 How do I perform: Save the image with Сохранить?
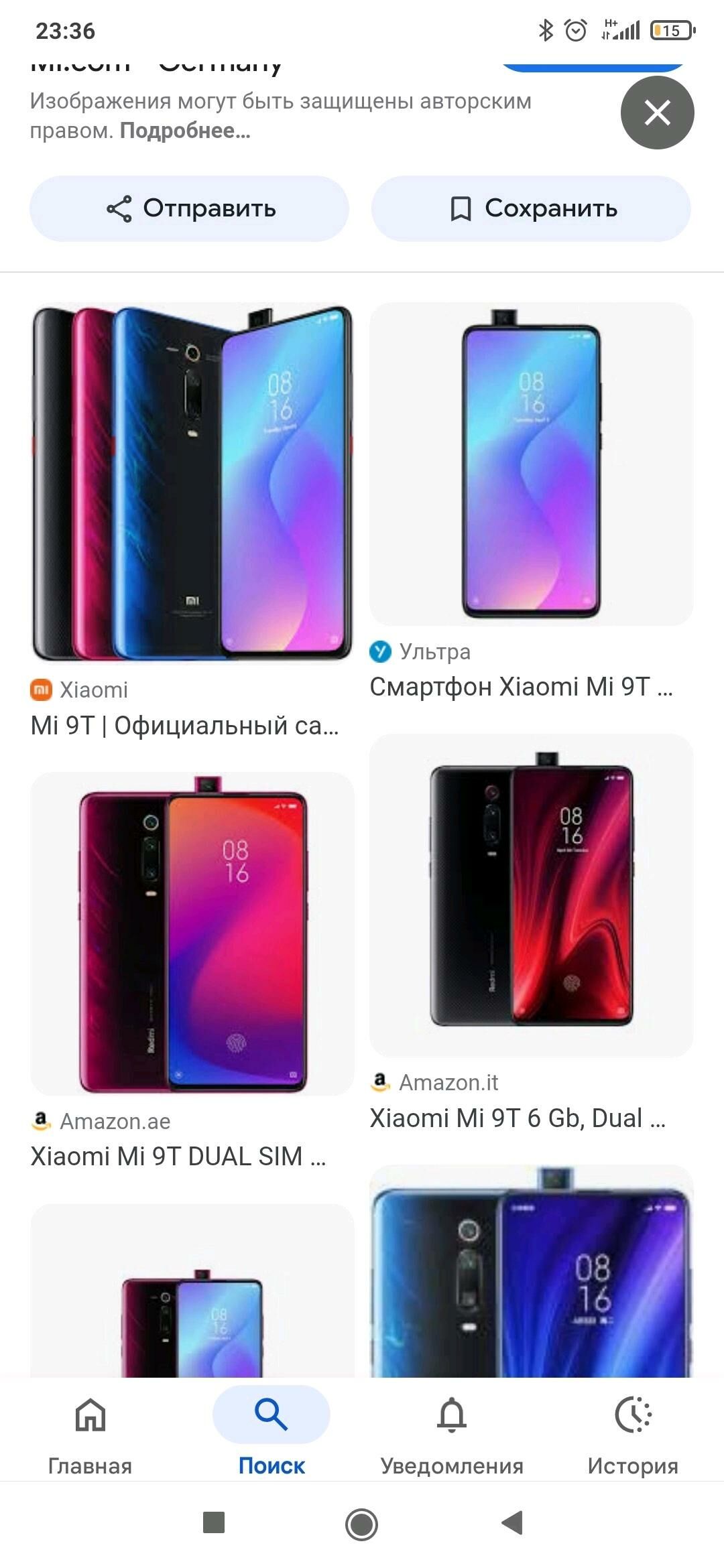531,208
